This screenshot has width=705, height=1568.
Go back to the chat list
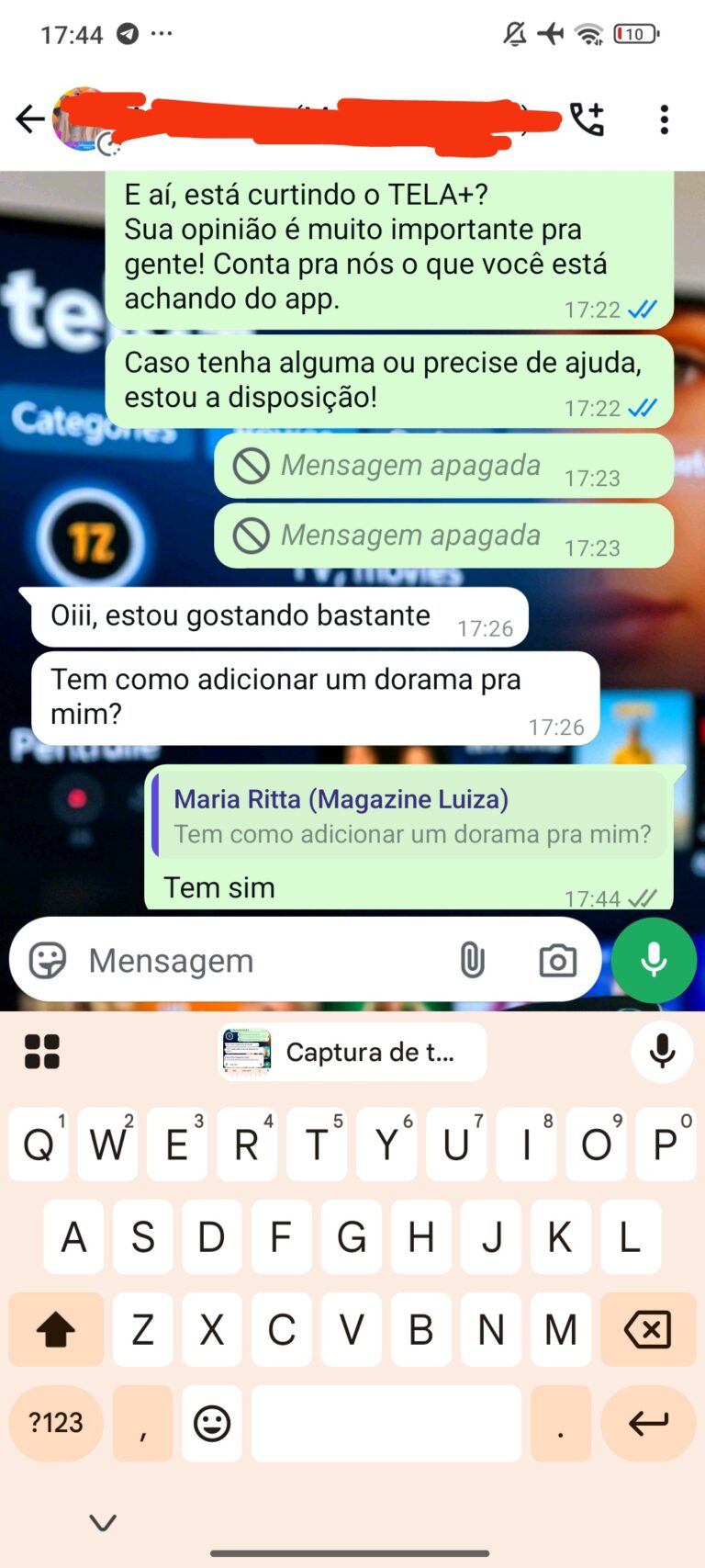29,119
